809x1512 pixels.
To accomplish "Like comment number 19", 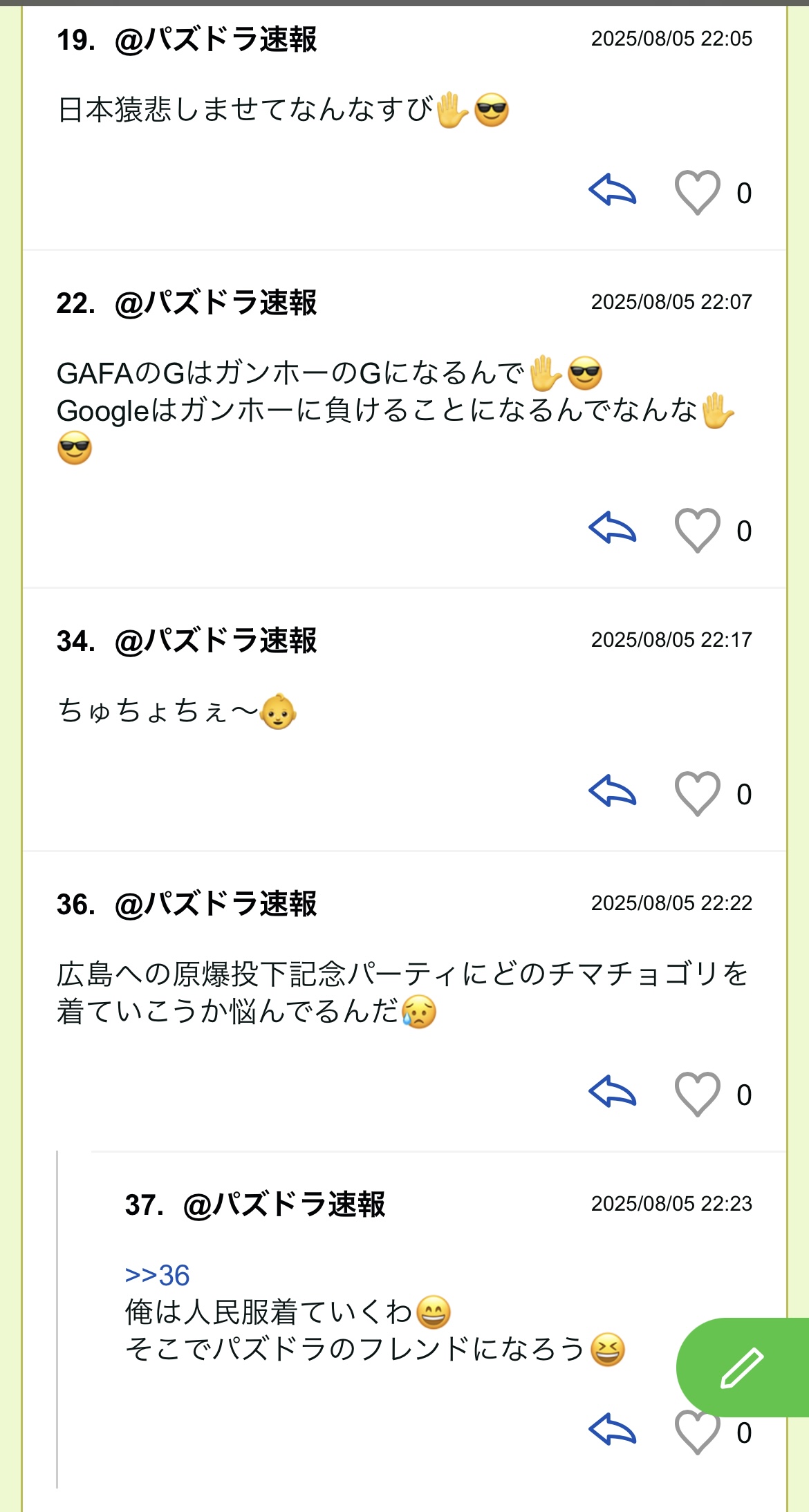I will [697, 192].
